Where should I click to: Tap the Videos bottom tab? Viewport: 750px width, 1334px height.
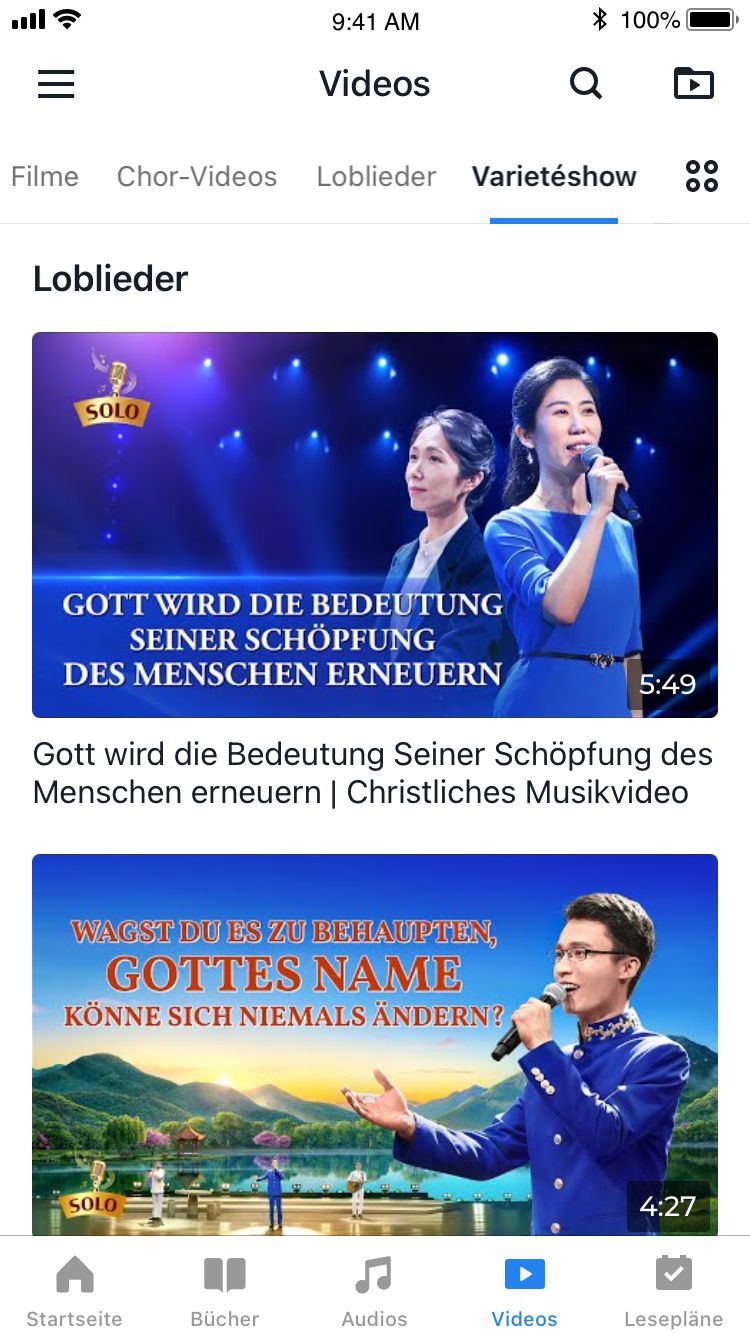point(525,1290)
